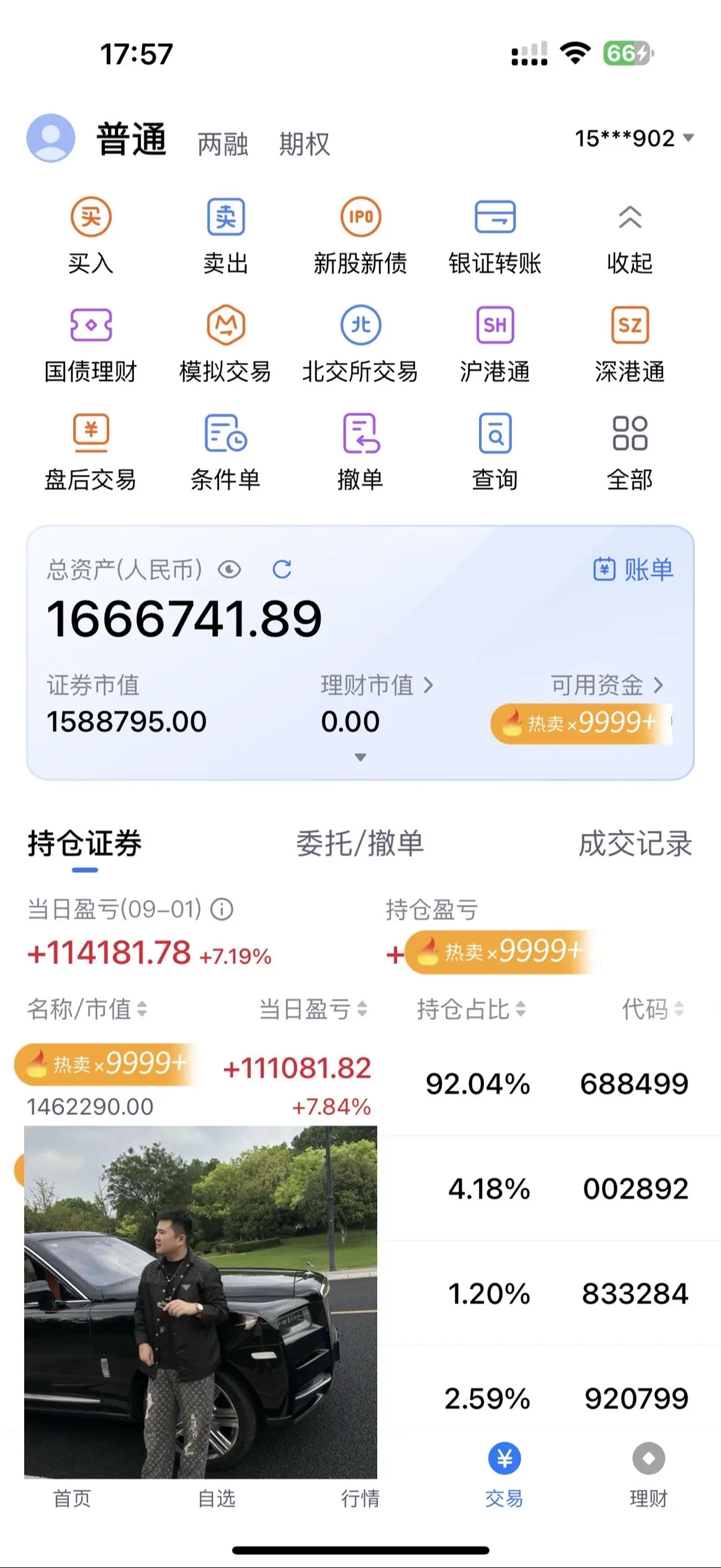Open holding row with code 688499
The height and width of the screenshot is (1568, 721).
361,1084
